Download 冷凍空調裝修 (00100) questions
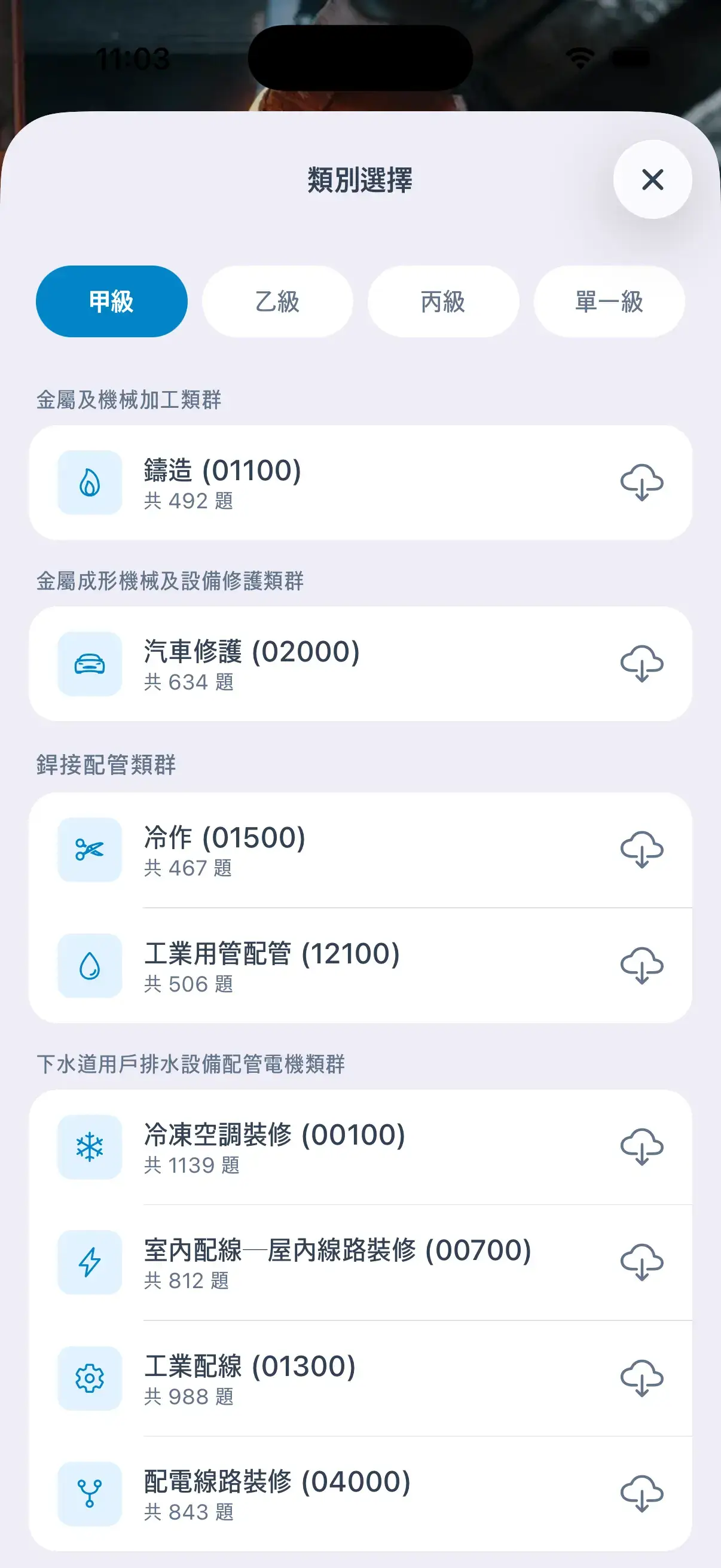Image resolution: width=721 pixels, height=1568 pixels. tap(641, 1147)
